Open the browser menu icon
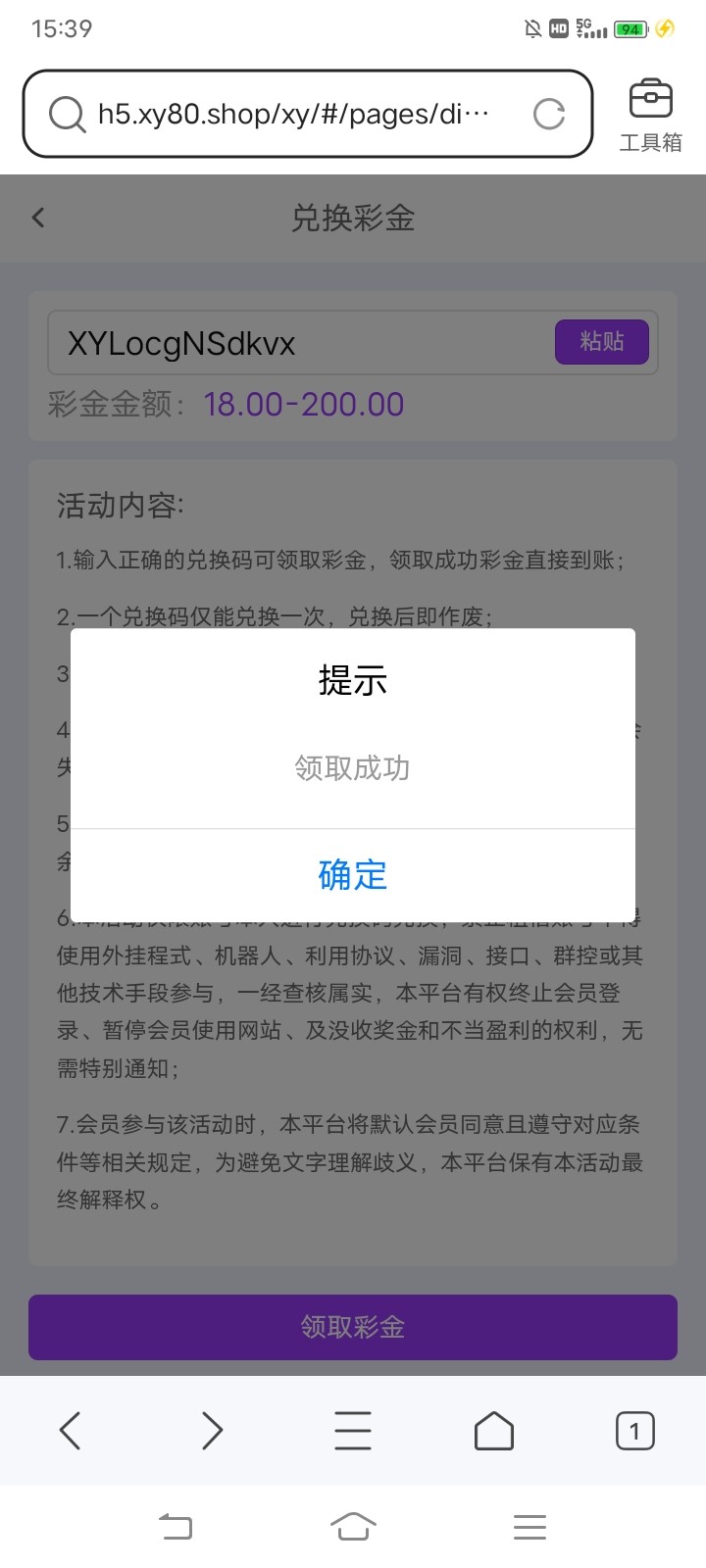The image size is (706, 1568). (353, 1431)
